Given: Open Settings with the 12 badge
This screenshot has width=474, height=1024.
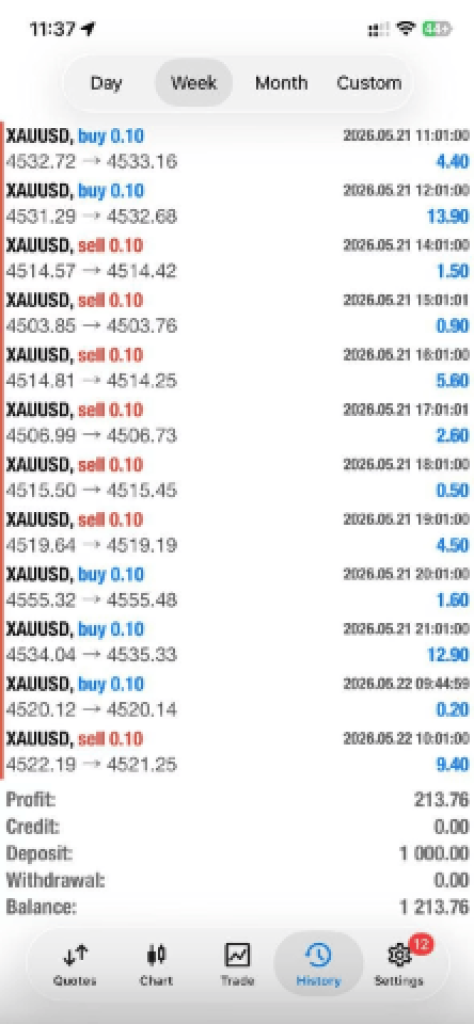Looking at the screenshot, I should pyautogui.click(x=399, y=967).
